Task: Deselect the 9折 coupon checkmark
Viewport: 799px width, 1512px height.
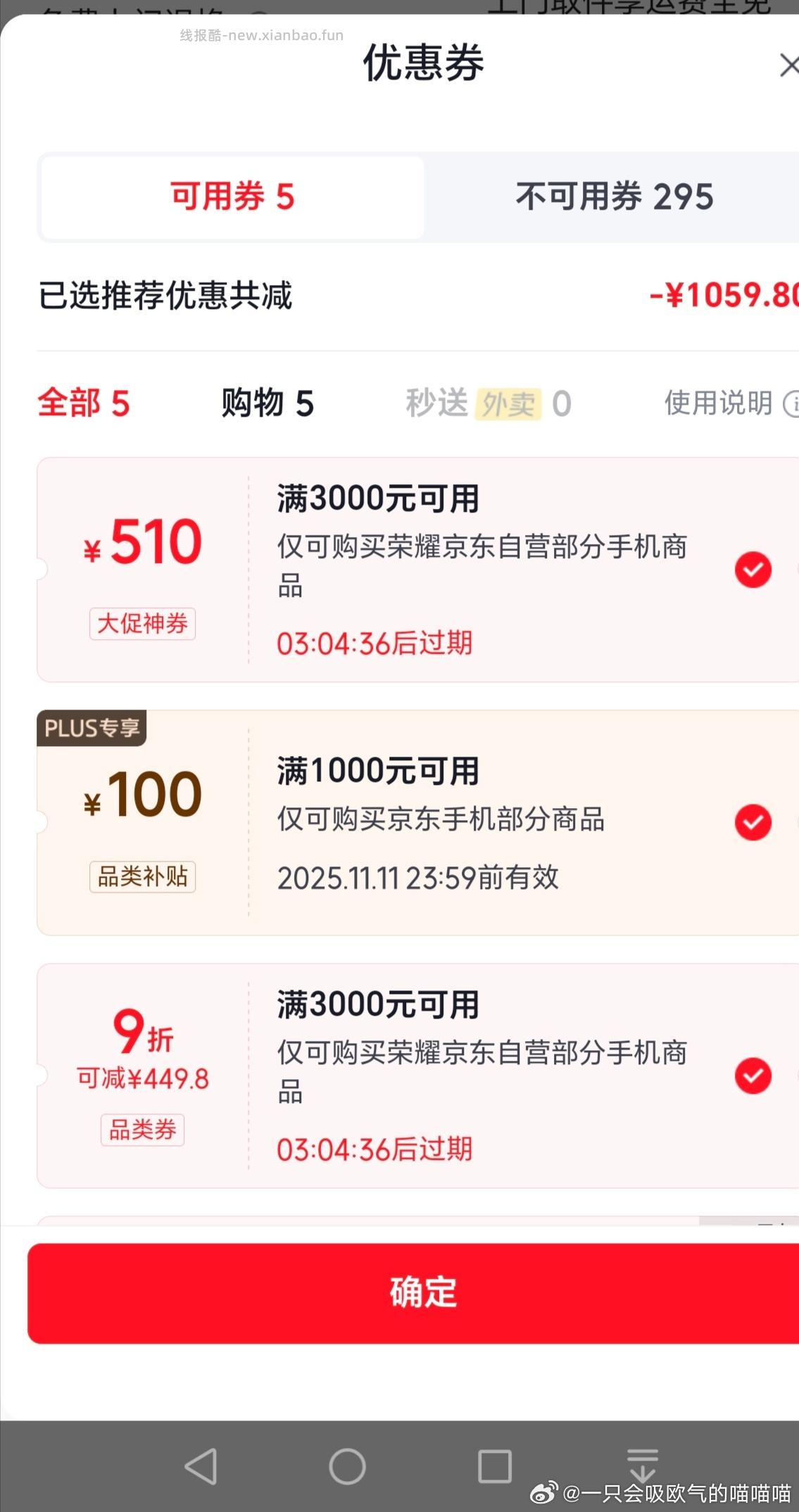Action: coord(753,1075)
